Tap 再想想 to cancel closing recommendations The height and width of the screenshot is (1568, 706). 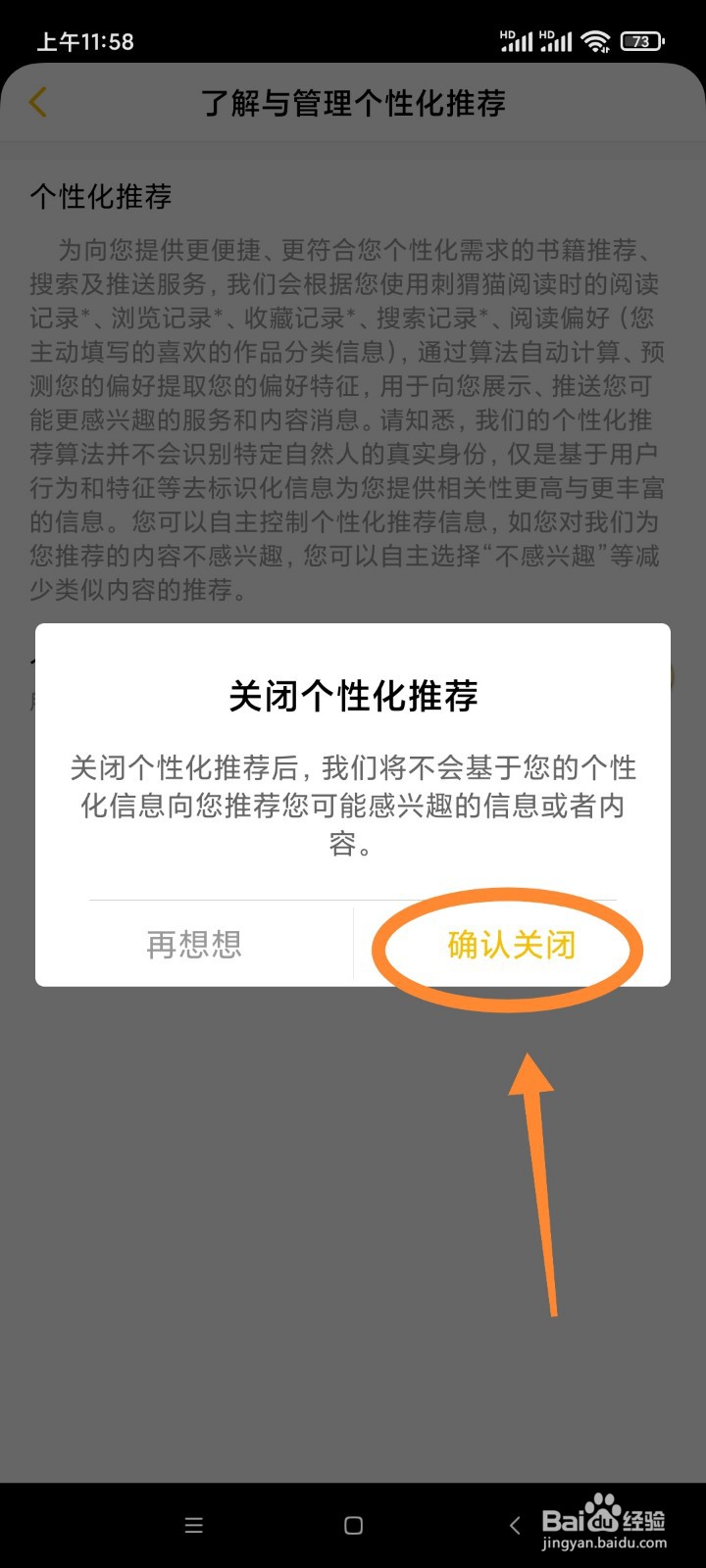[193, 945]
